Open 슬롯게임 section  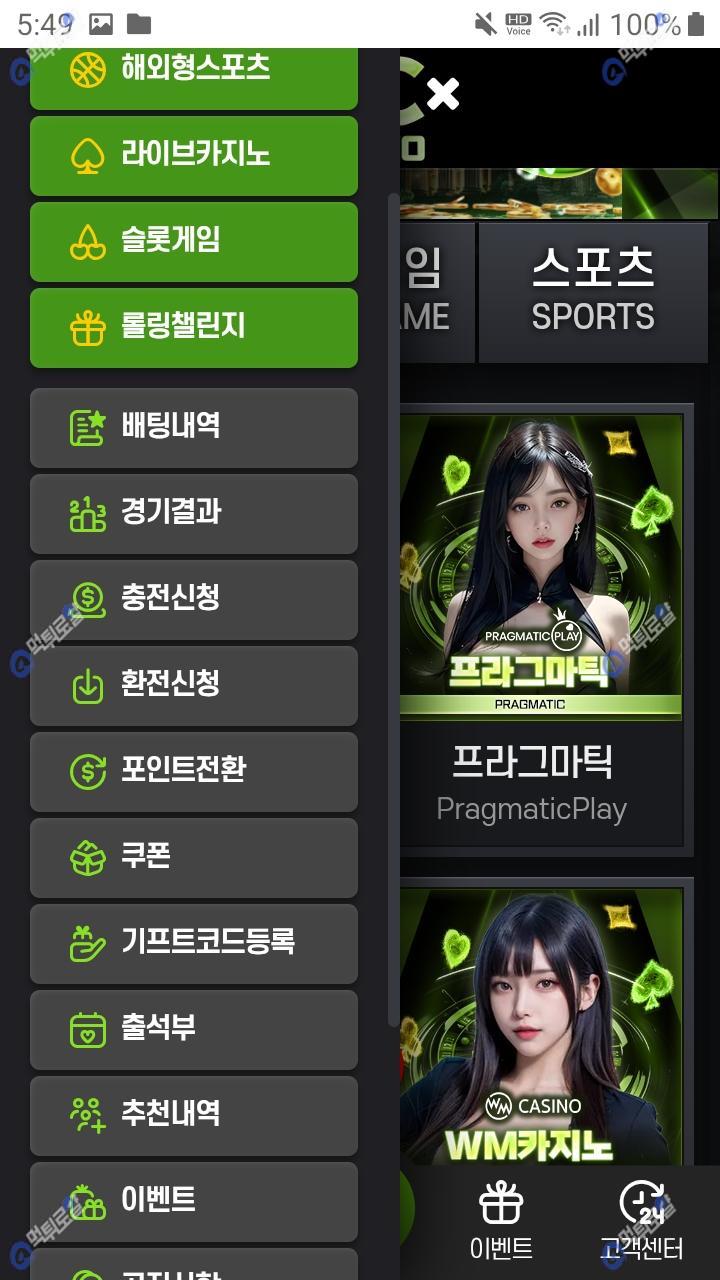coord(194,242)
